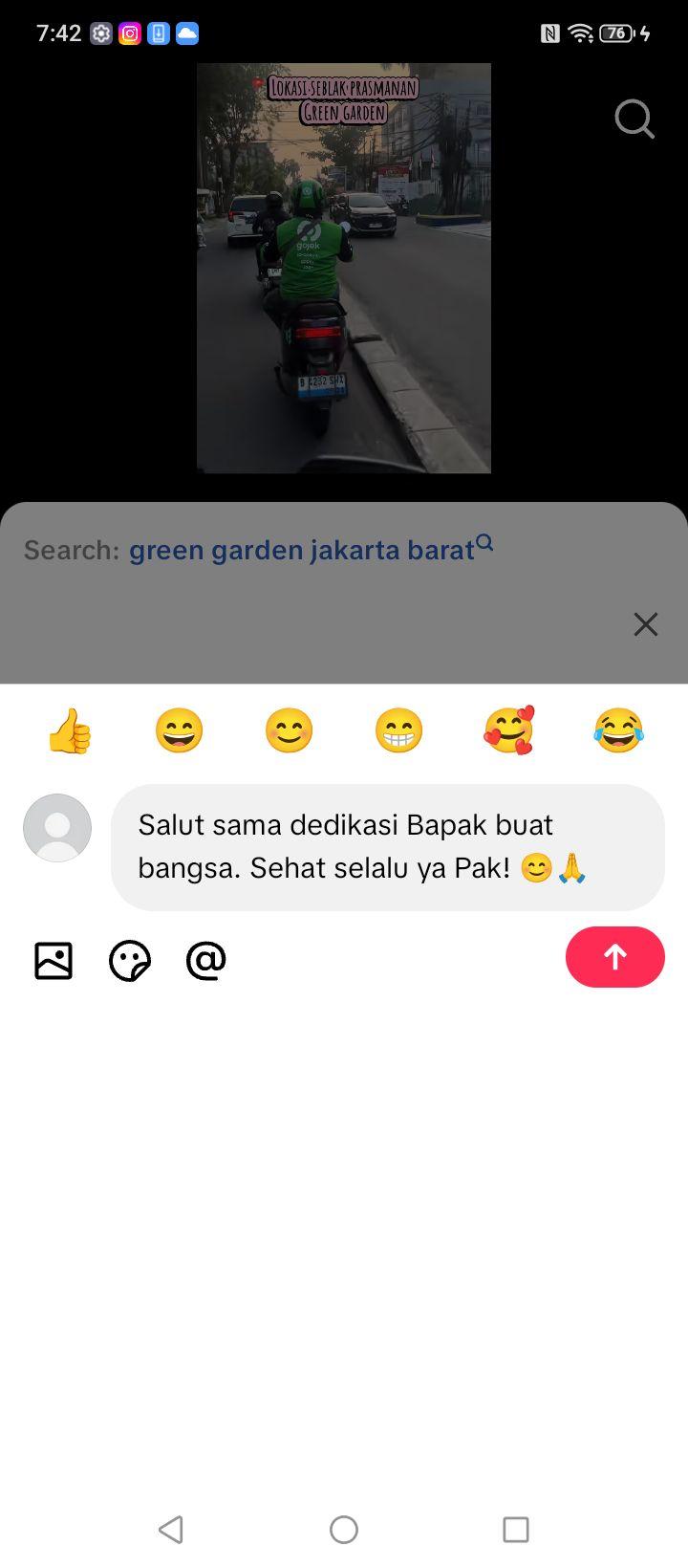Insert the blushing smile emoji

click(x=289, y=731)
